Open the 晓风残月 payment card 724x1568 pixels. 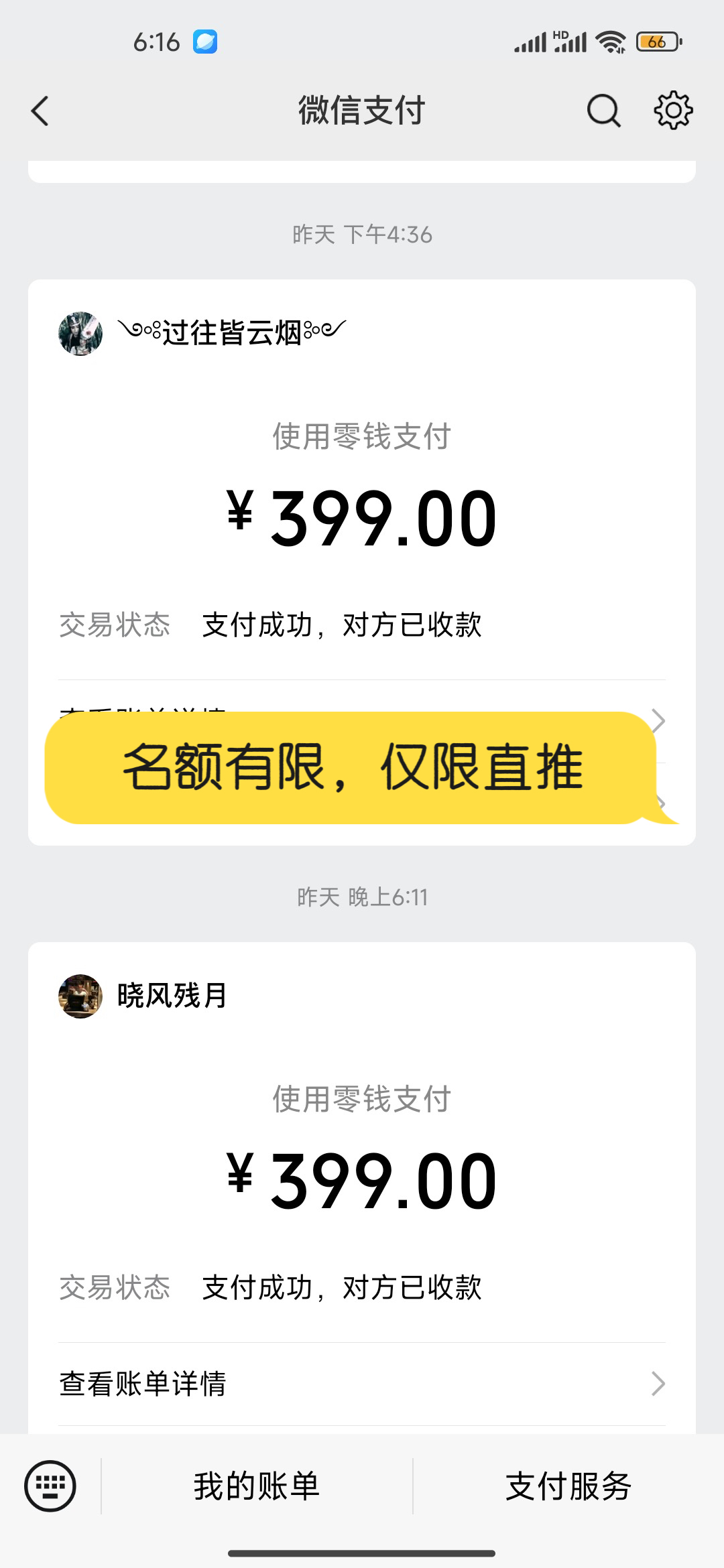(362, 1179)
